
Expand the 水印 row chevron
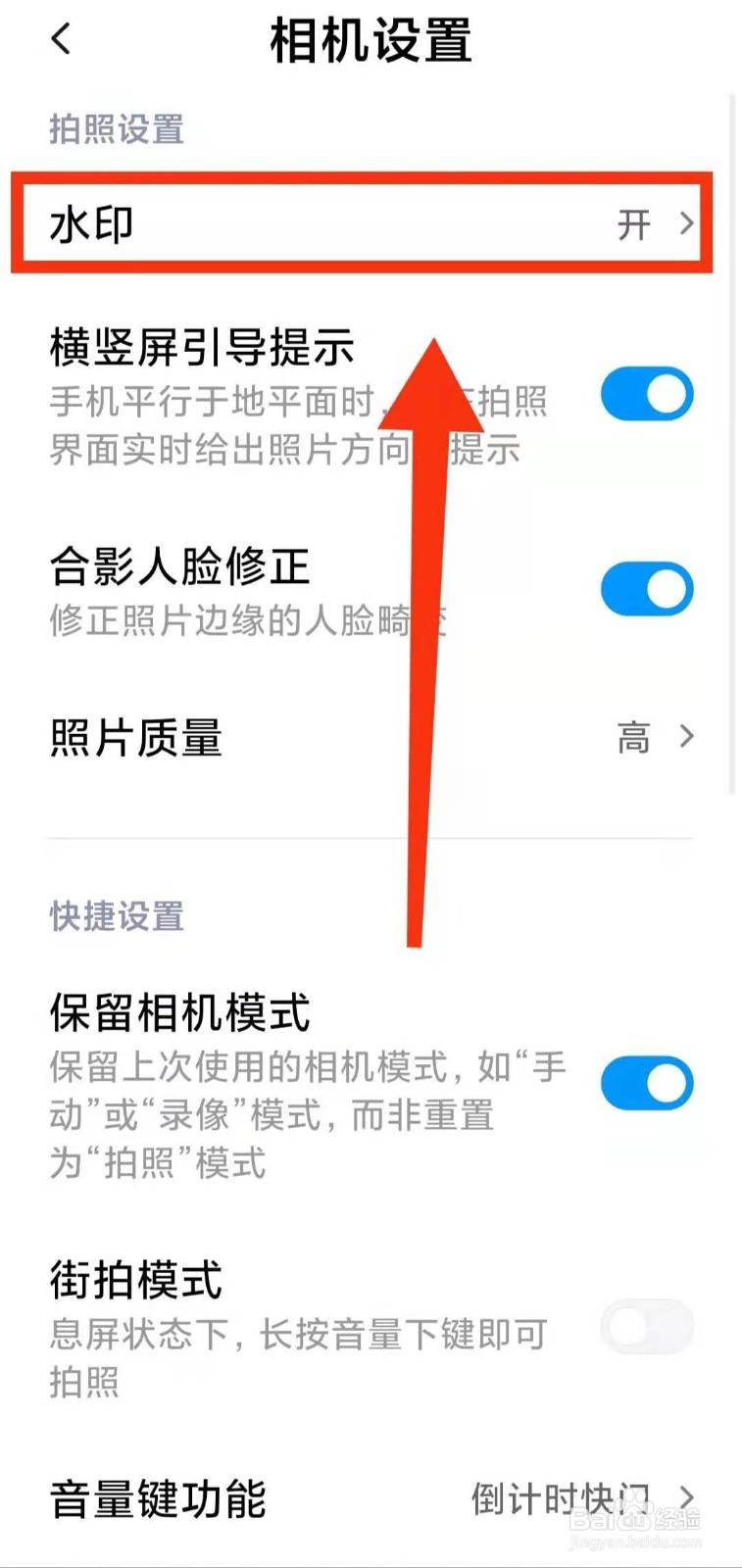(688, 223)
